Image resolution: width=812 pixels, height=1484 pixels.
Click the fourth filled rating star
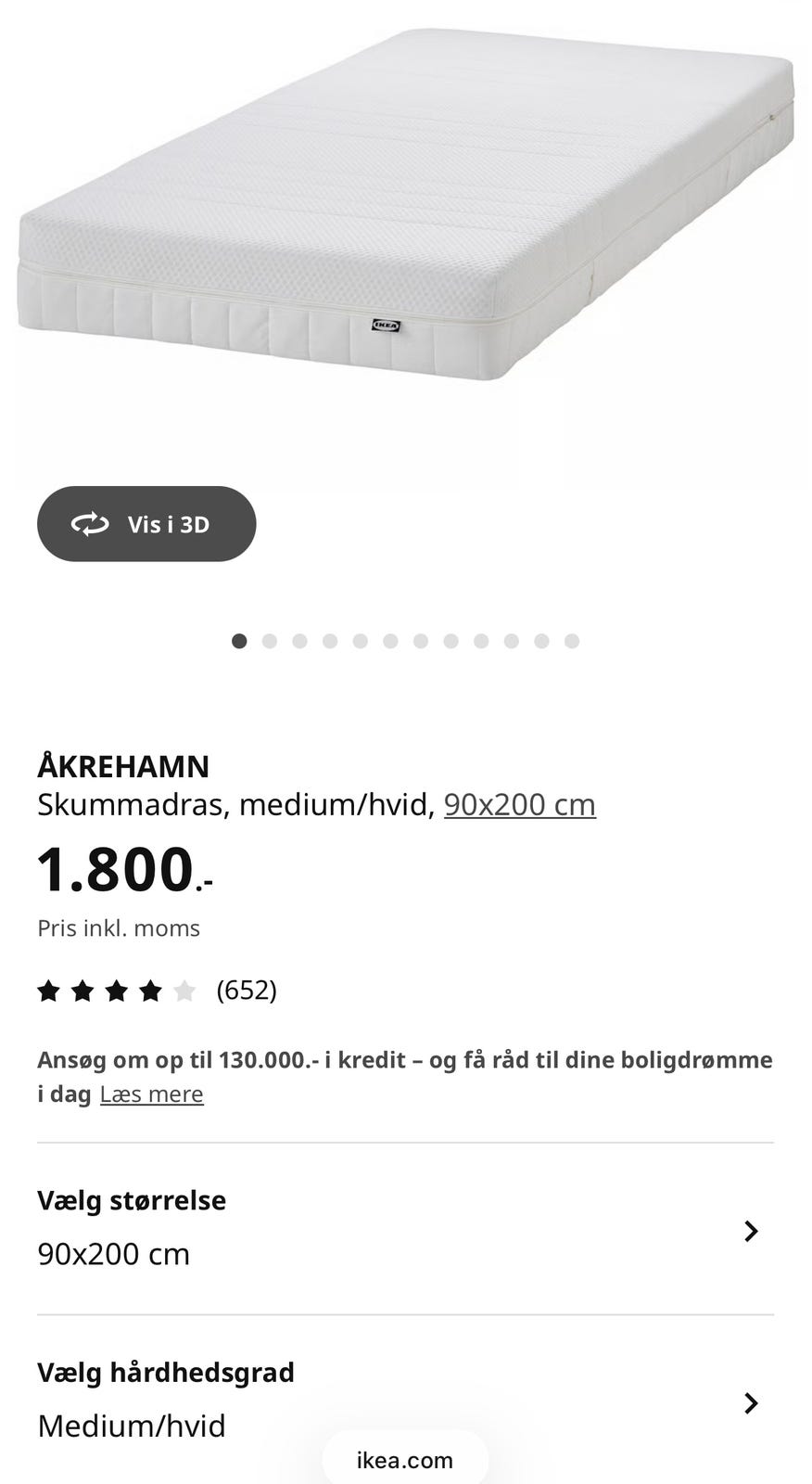coord(151,991)
